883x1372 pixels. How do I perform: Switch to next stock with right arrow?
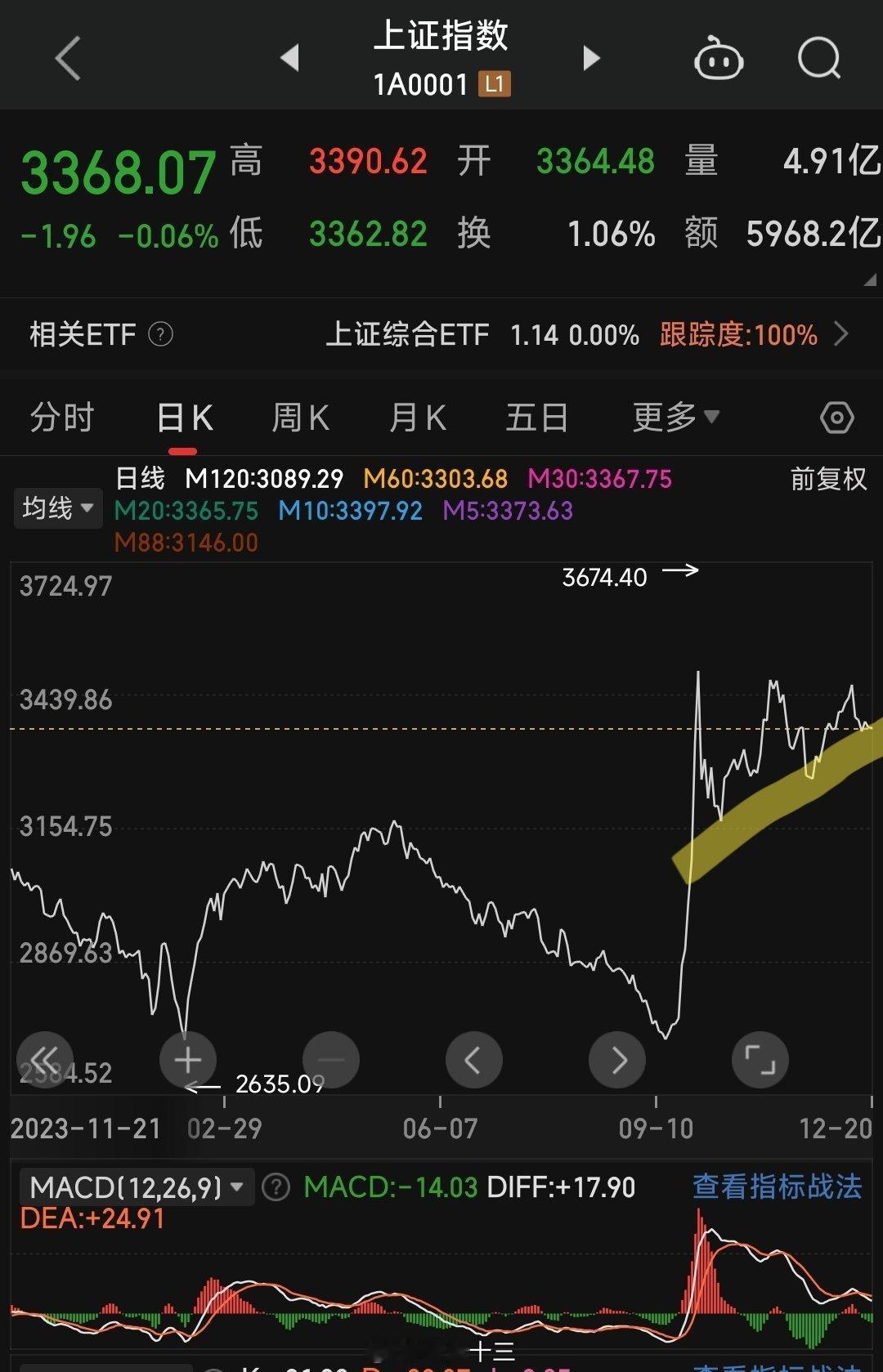[x=590, y=57]
